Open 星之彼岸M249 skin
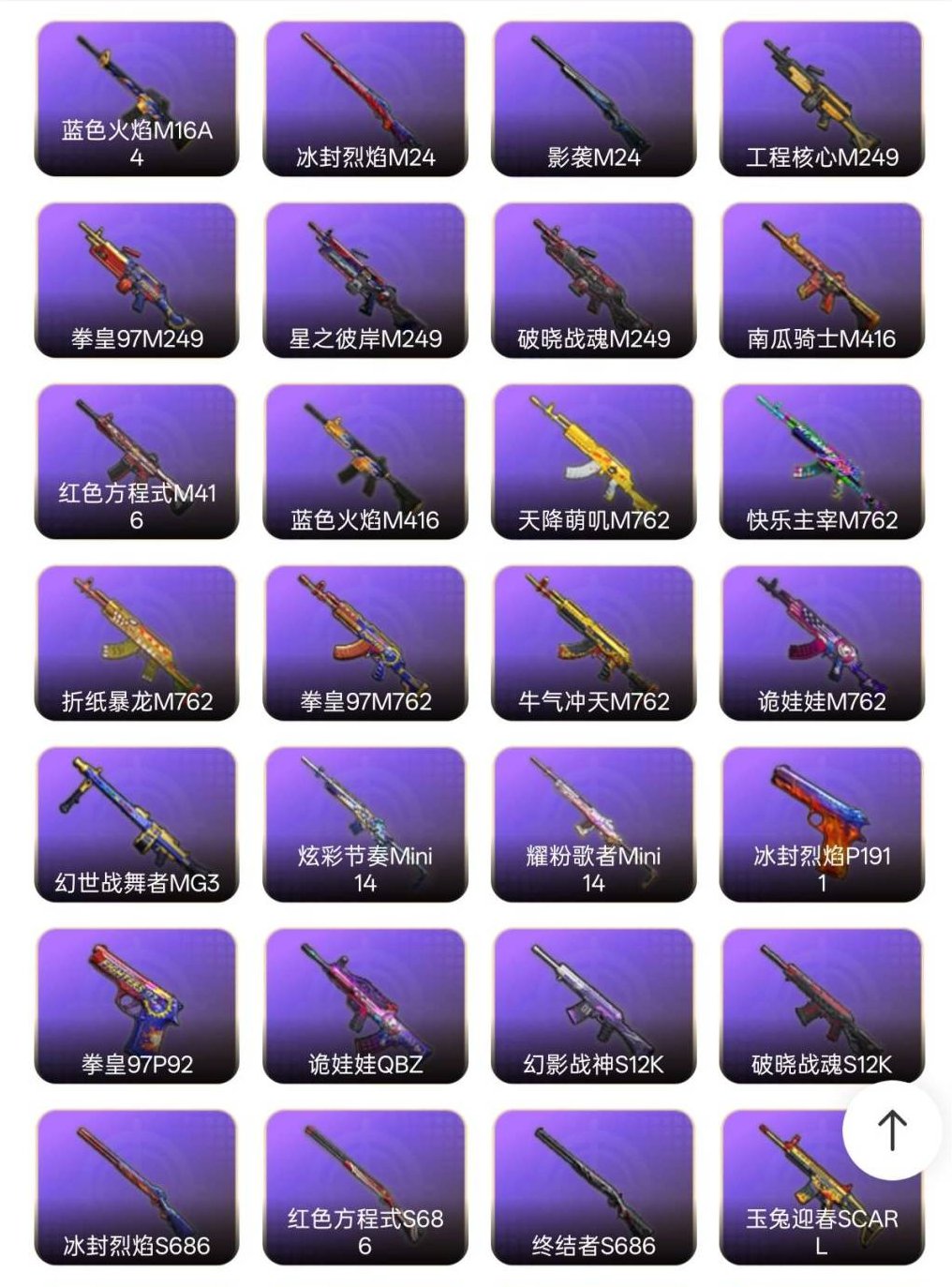952x1287 pixels. (x=364, y=280)
